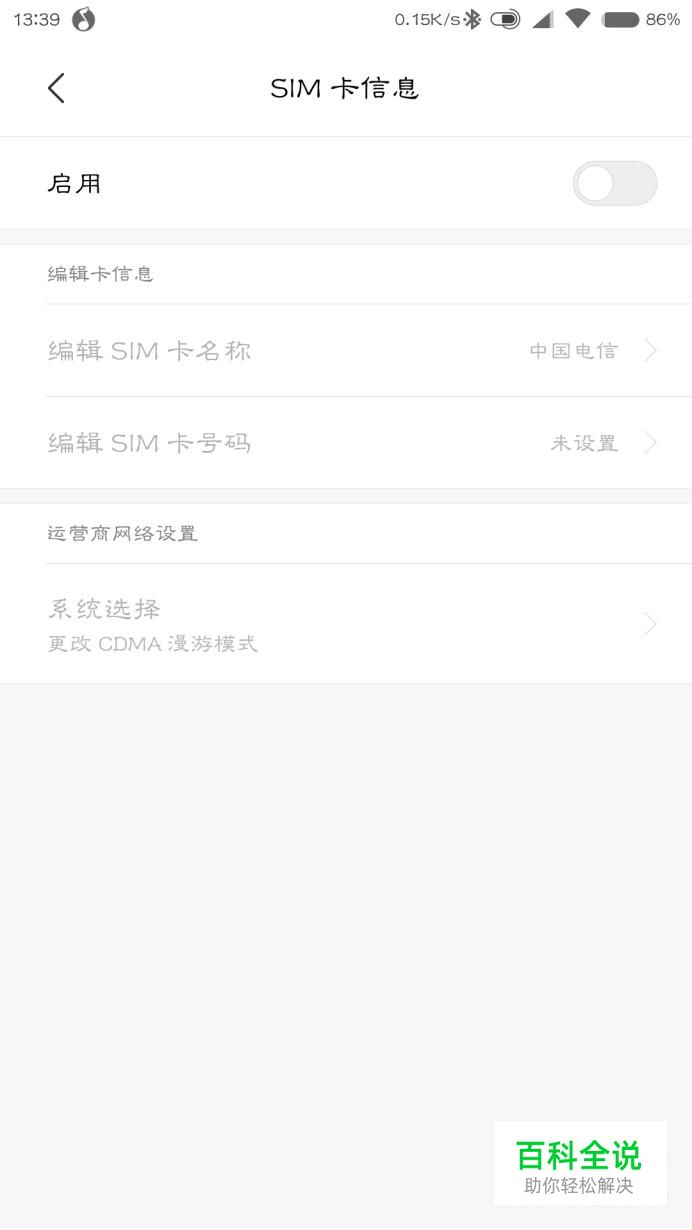692x1230 pixels.
Task: Enable the 启用 SIM card switch
Action: (x=614, y=184)
